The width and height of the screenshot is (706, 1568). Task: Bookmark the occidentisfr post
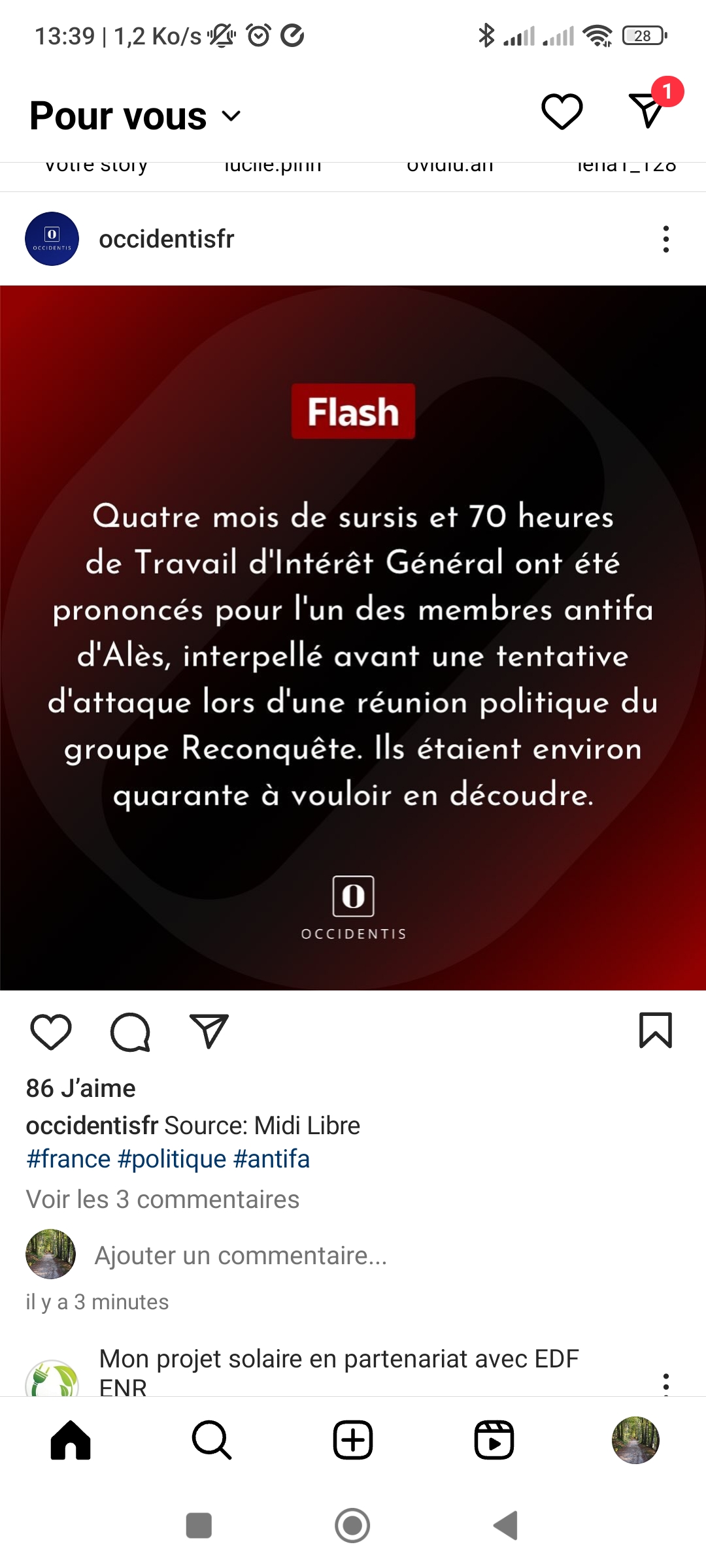coord(655,1030)
